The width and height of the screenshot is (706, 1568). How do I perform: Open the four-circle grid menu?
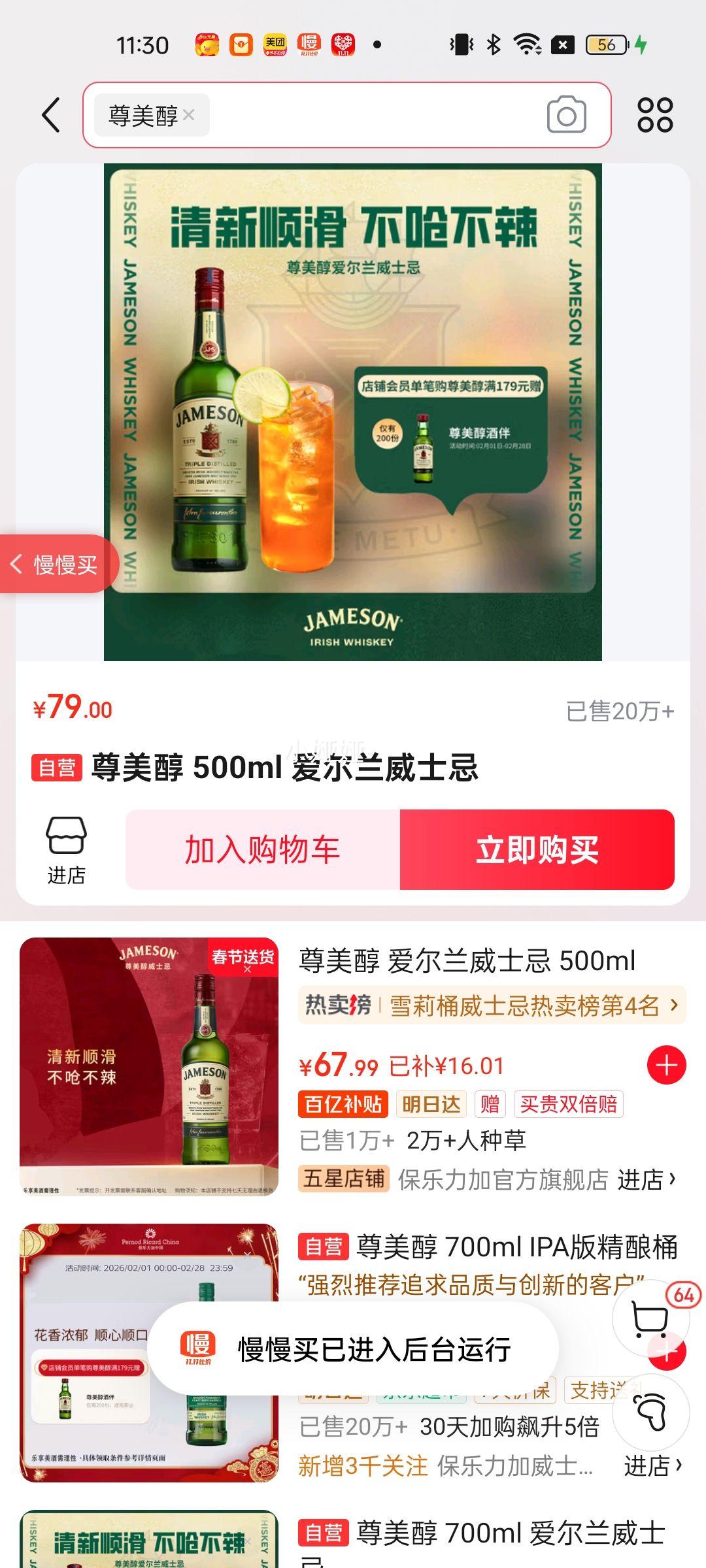pos(655,116)
